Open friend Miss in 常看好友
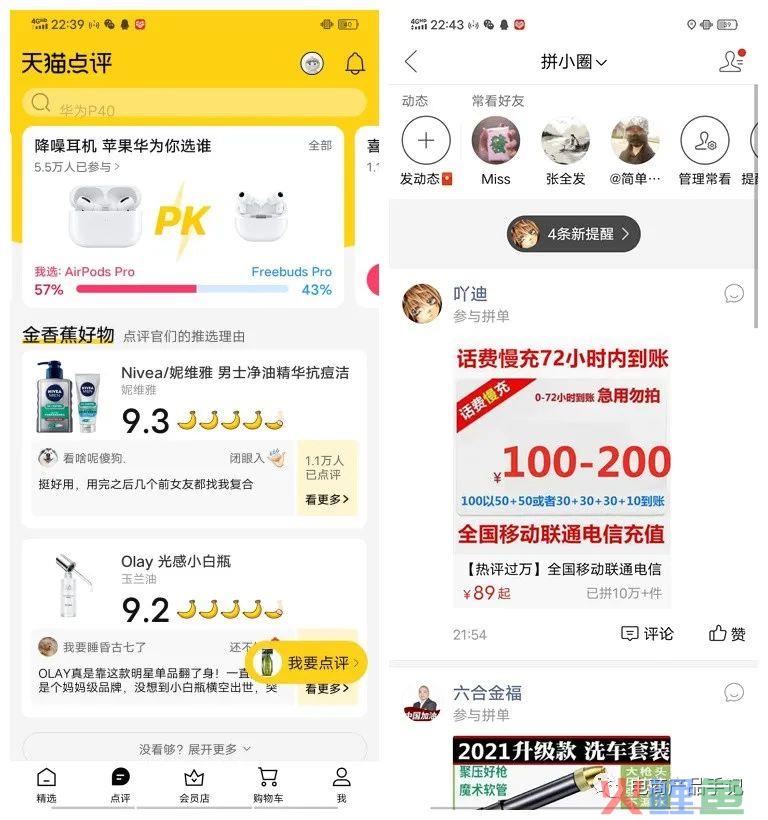768x820 pixels. pyautogui.click(x=495, y=141)
